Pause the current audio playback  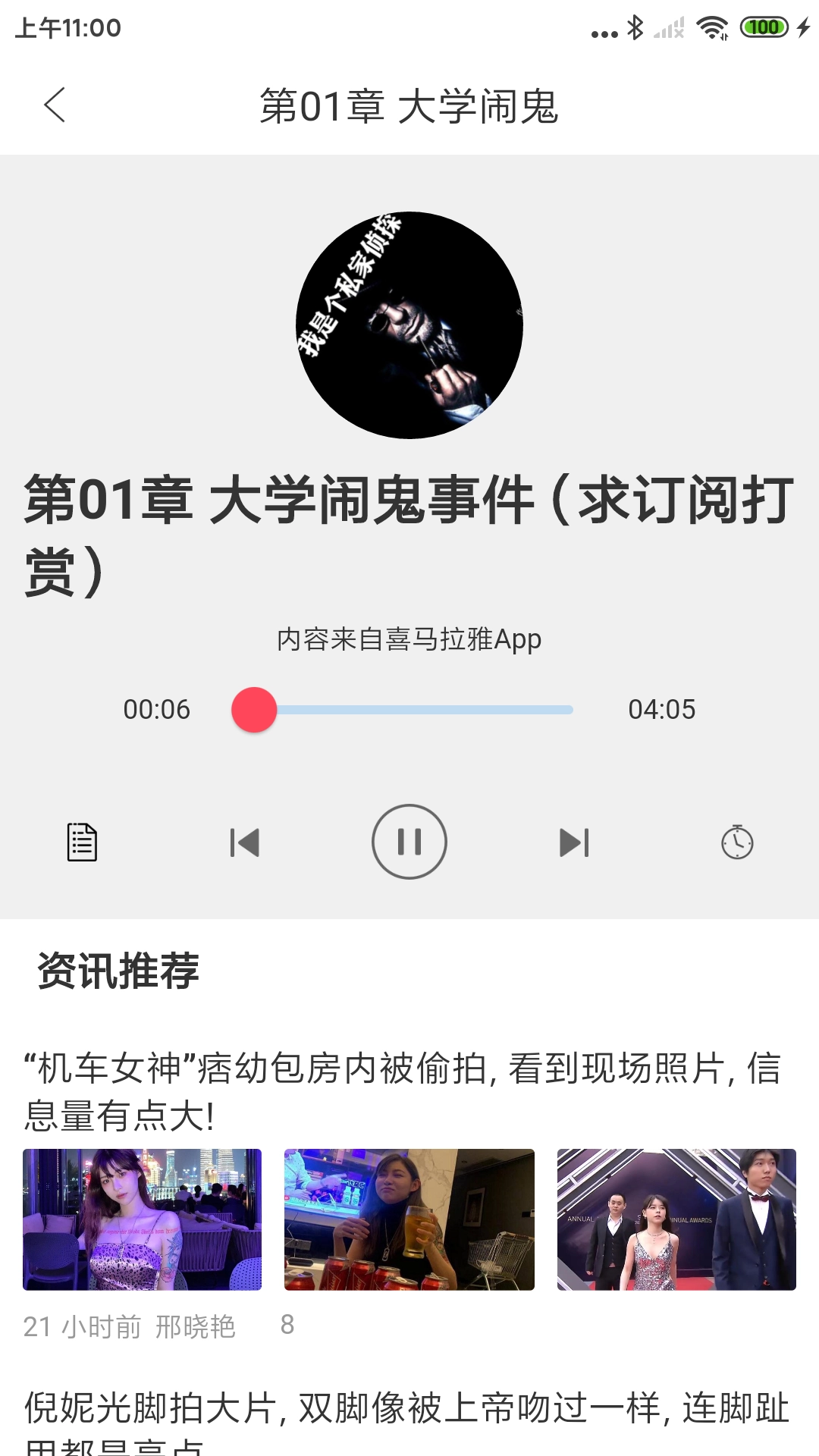409,841
